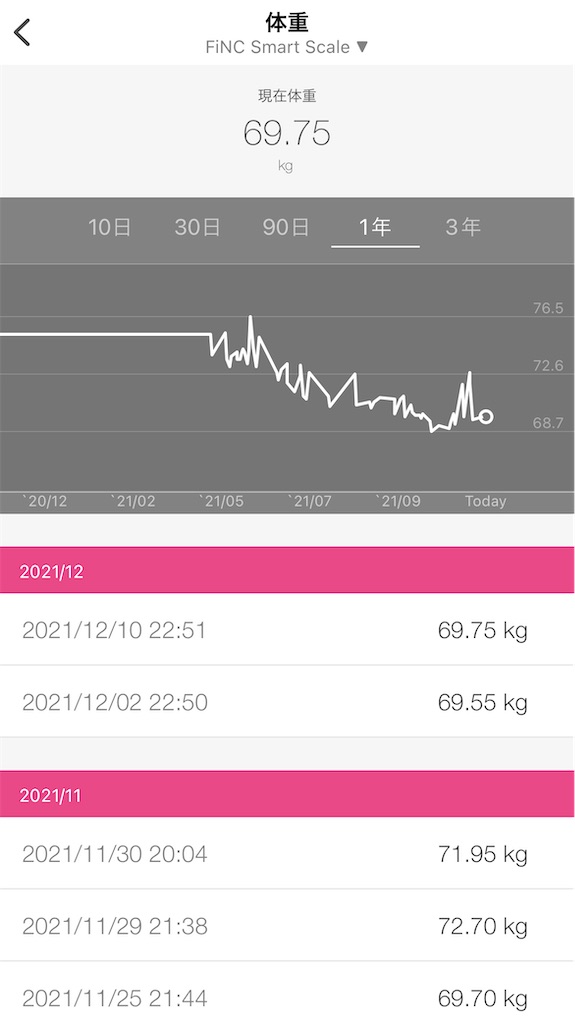
Task: Open the 2021/12/02 22:50 weight entry
Action: (288, 702)
